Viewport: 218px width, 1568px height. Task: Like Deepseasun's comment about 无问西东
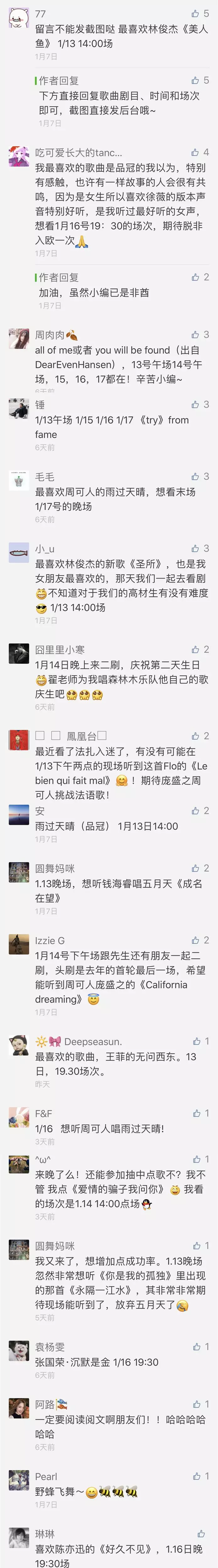tap(197, 1041)
